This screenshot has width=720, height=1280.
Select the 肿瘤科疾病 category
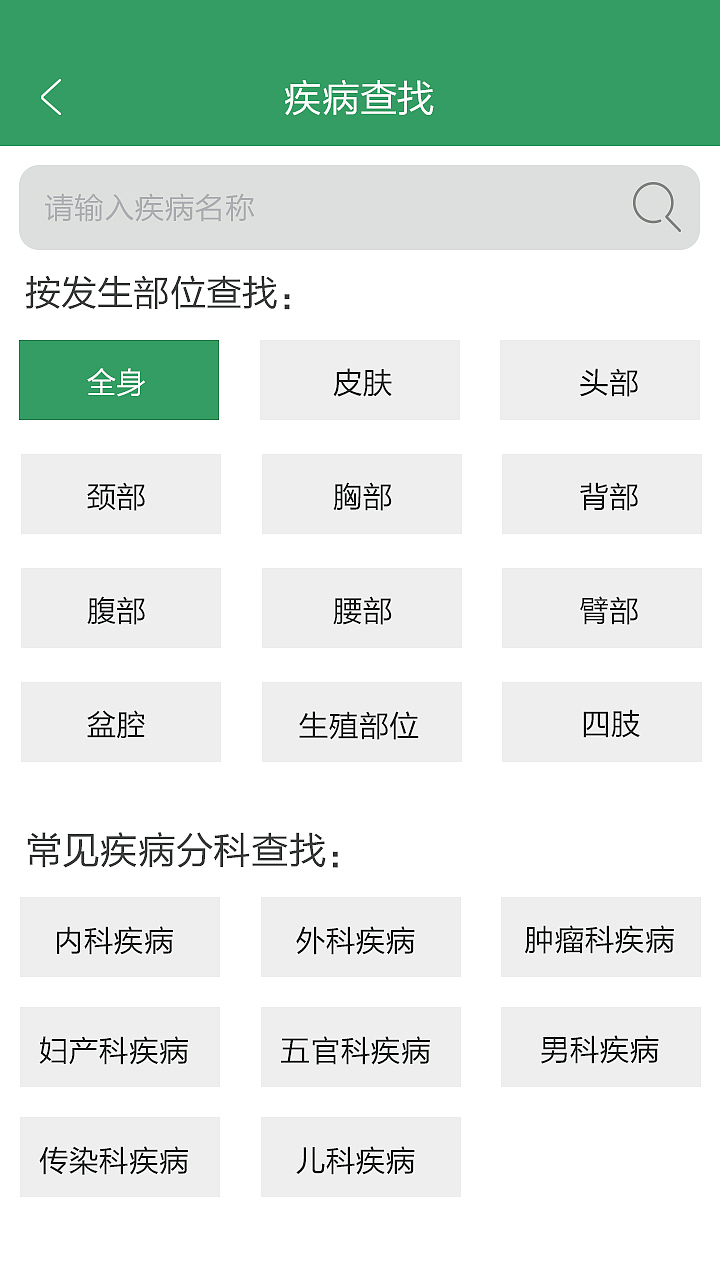tap(600, 937)
